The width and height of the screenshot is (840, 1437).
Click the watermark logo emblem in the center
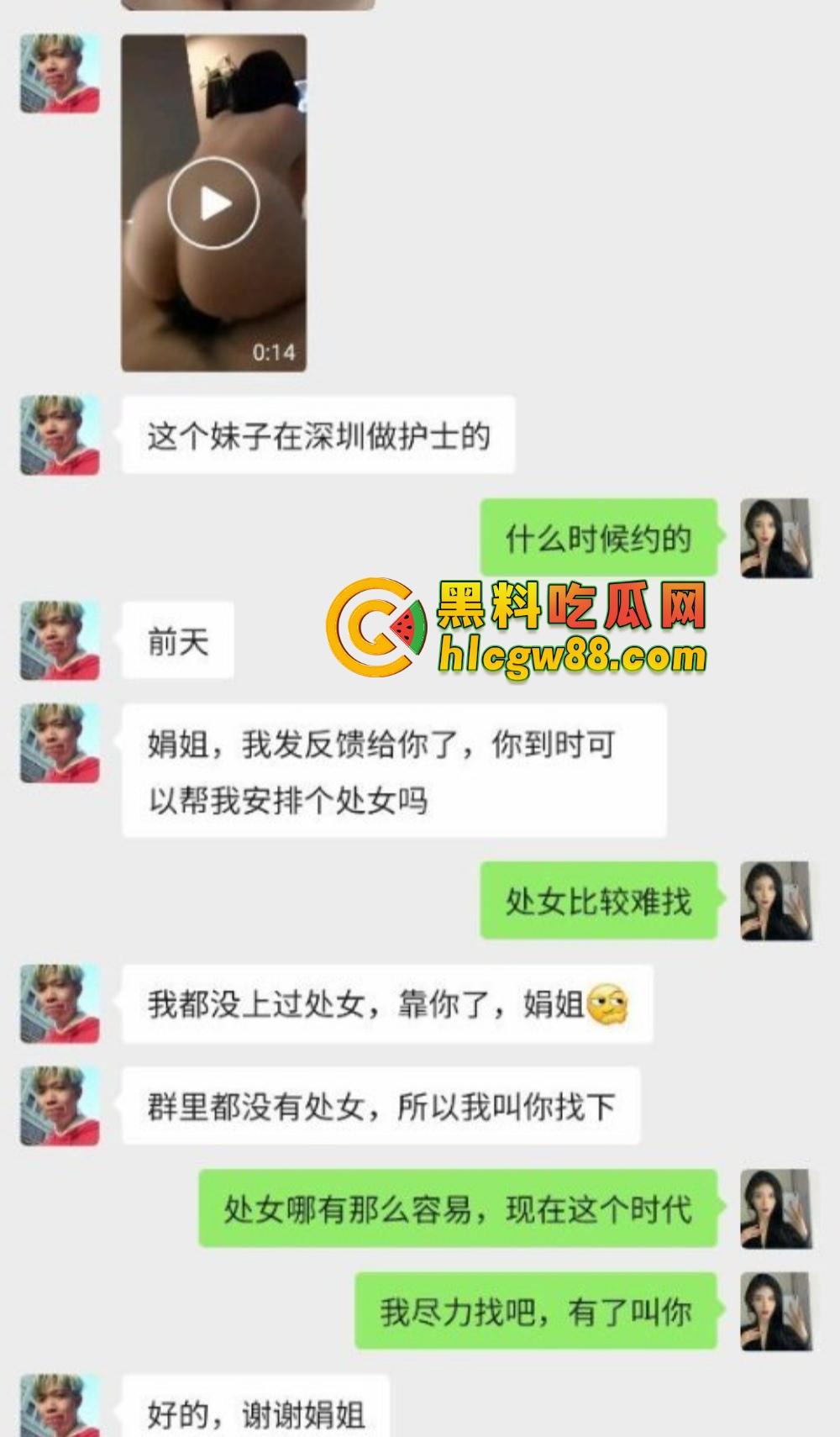pyautogui.click(x=377, y=625)
